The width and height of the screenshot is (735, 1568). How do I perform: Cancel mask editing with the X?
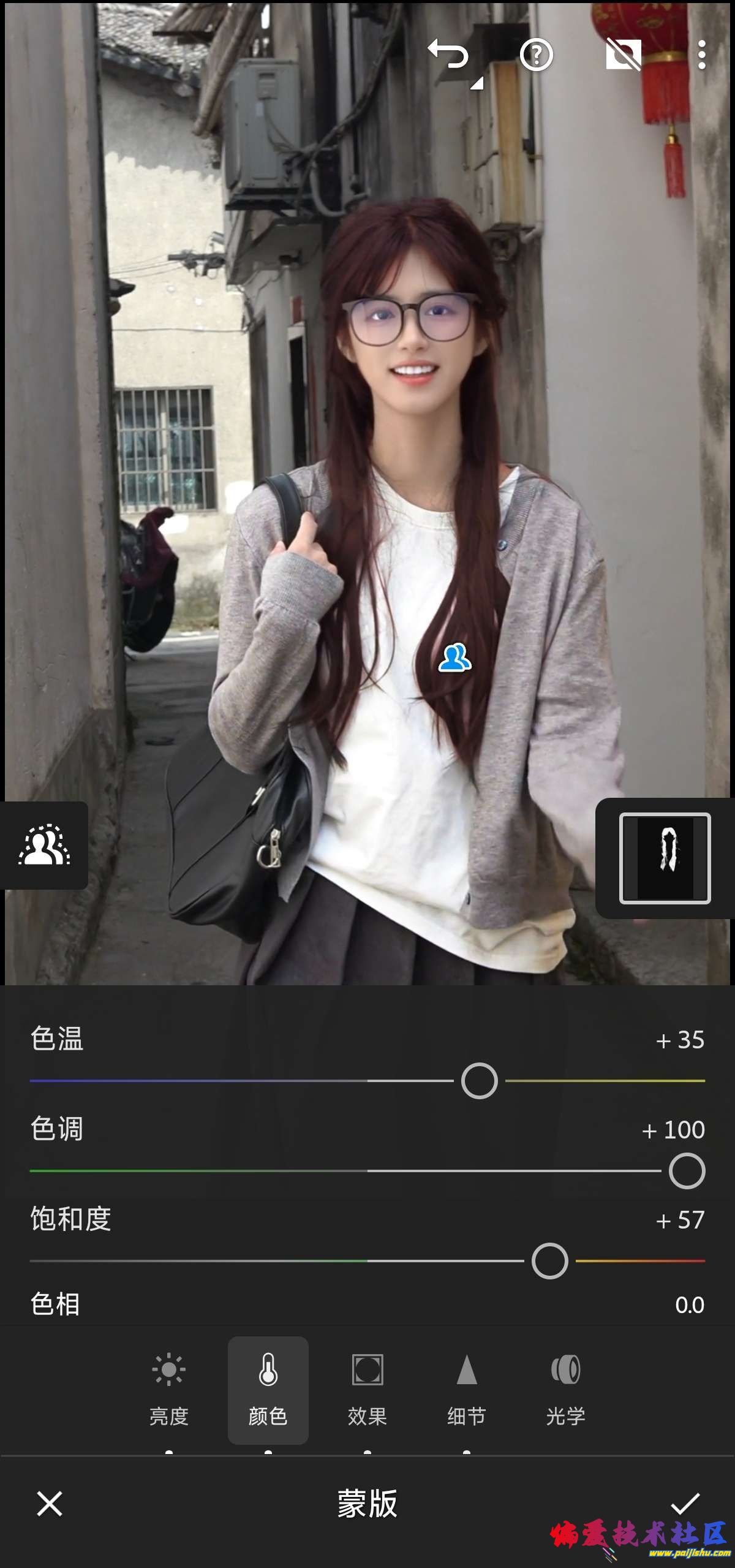pos(50,1504)
